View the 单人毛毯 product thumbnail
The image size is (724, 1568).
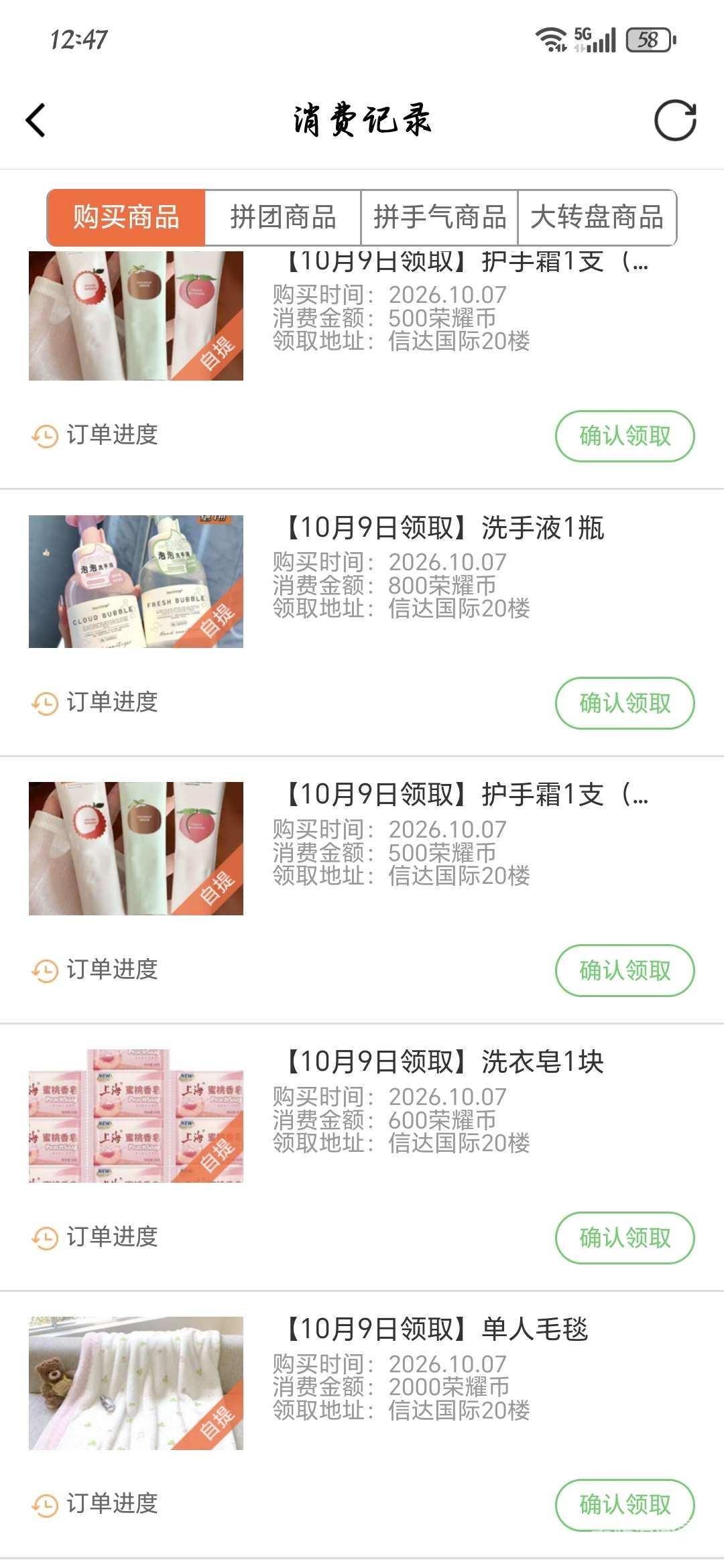click(x=136, y=1384)
